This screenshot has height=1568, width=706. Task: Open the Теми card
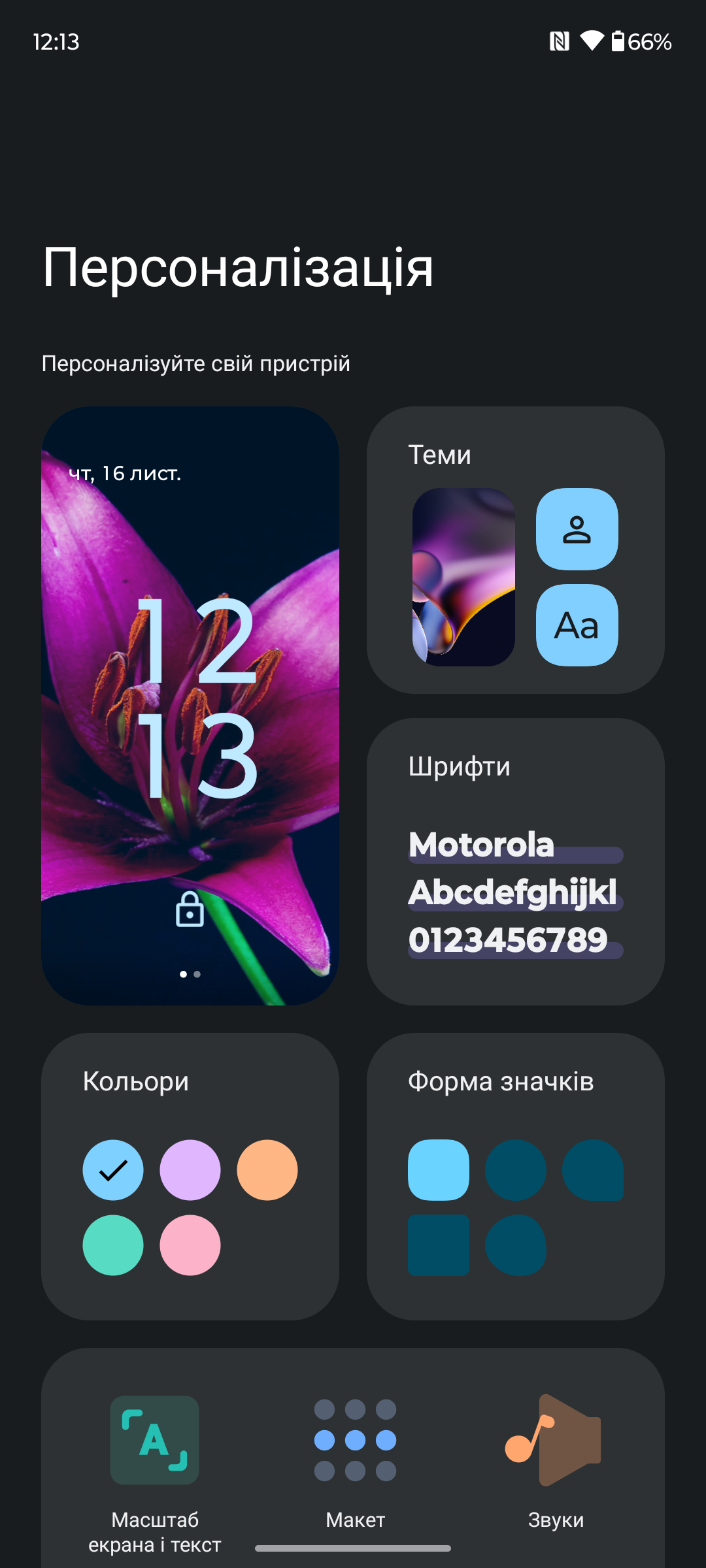tap(515, 550)
